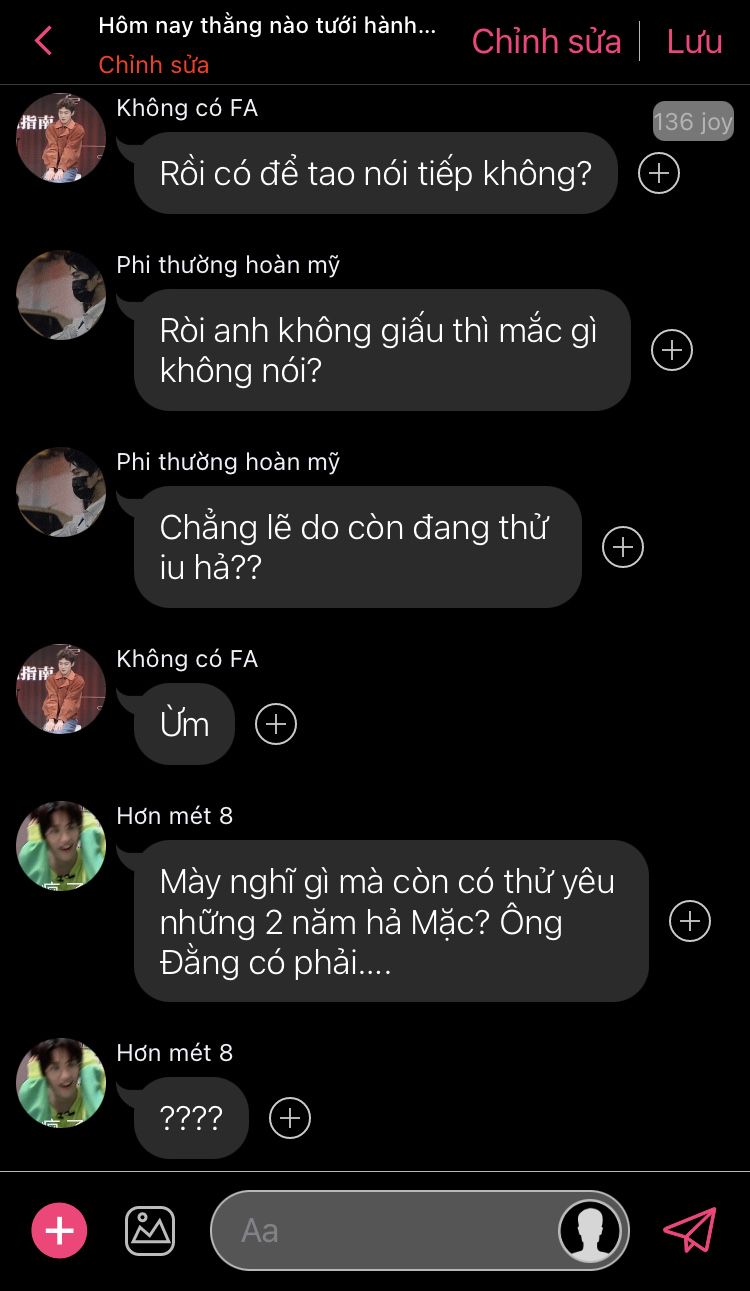Viewport: 750px width, 1291px height.
Task: Tap plus beside "Ròi anh không giấu" message
Action: pyautogui.click(x=672, y=350)
